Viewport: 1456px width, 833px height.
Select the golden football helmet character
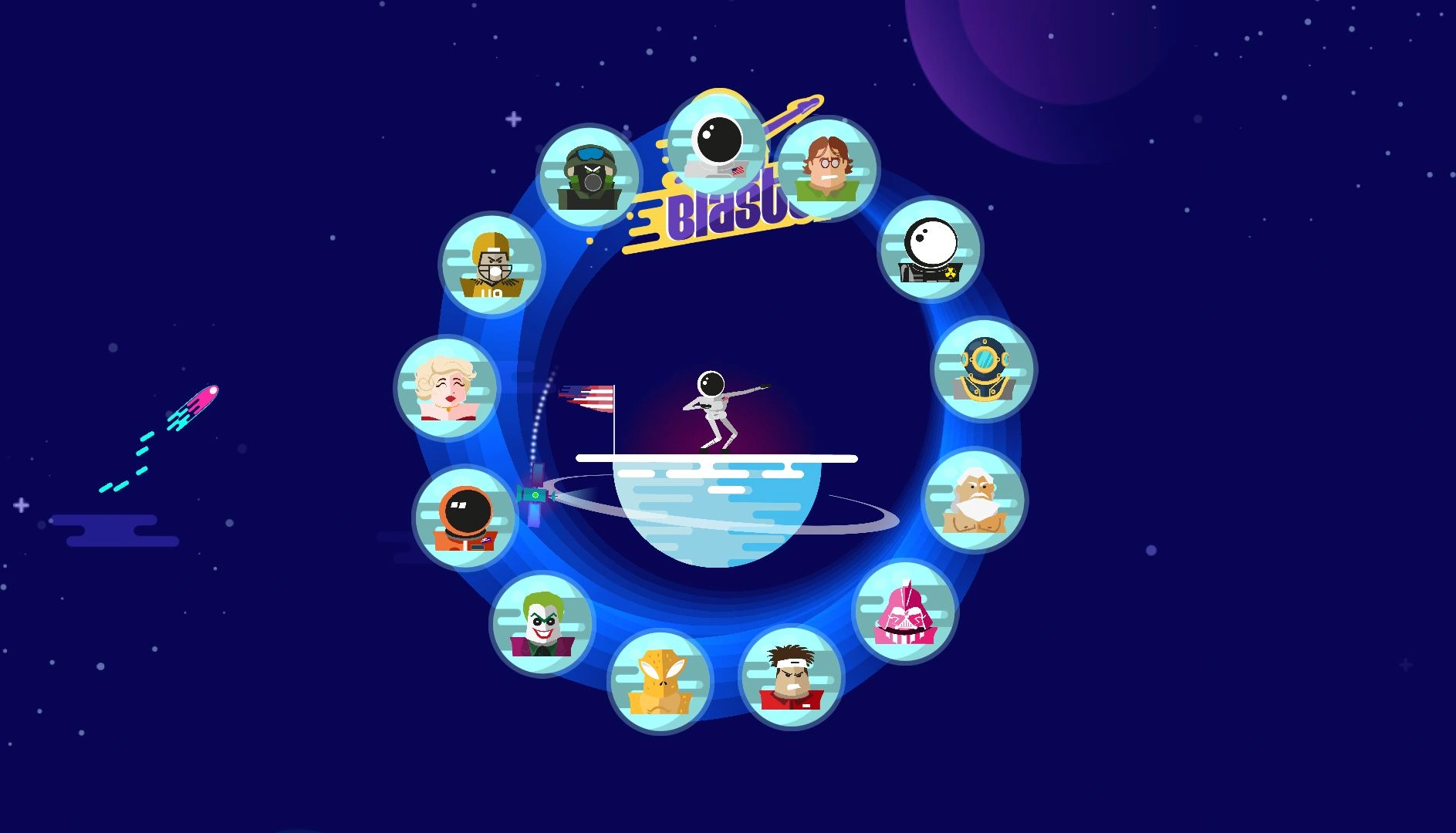tap(492, 265)
